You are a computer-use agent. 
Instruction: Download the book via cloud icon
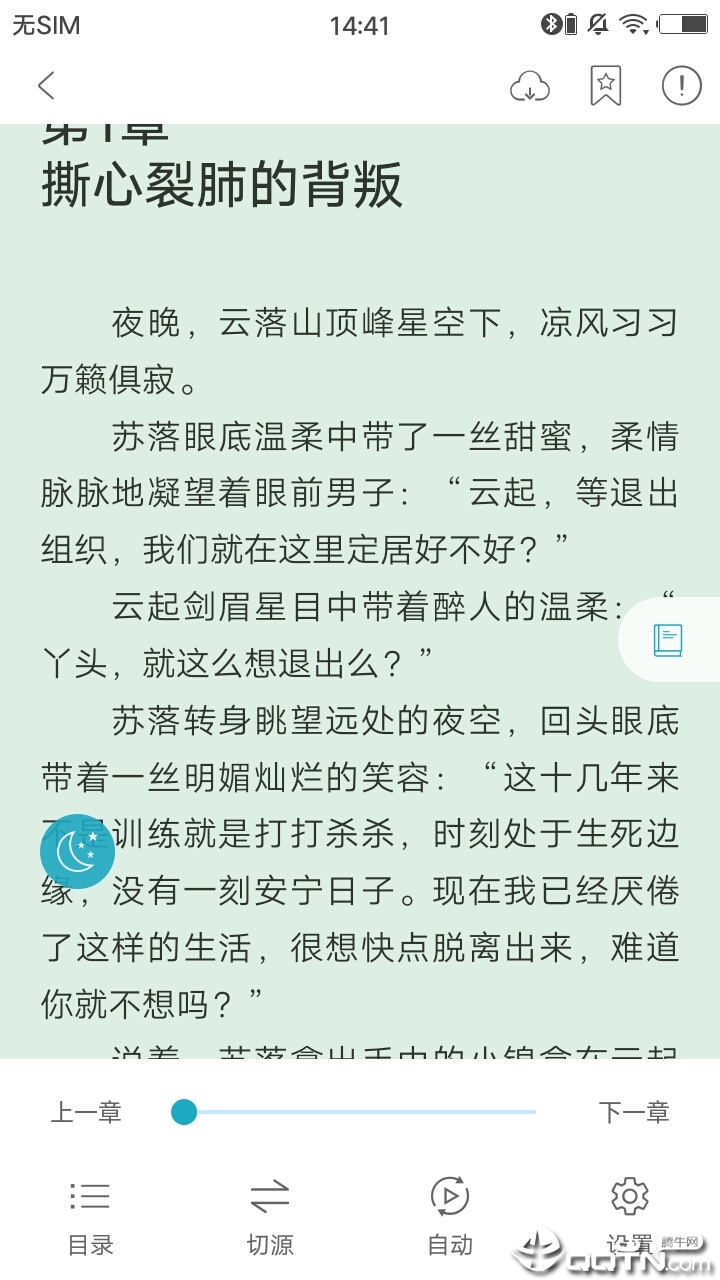[x=530, y=87]
